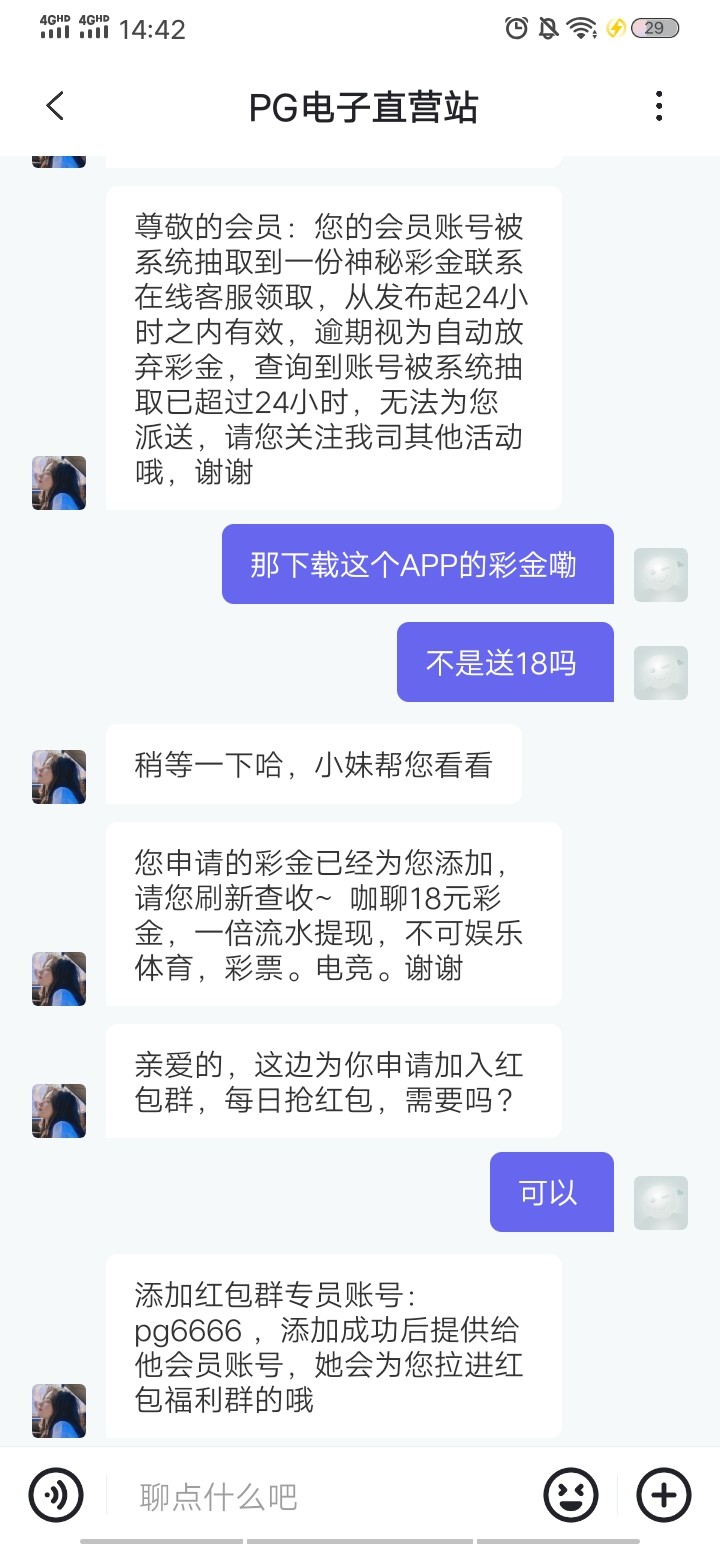Open the three-dot overflow menu
The height and width of the screenshot is (1544, 720).
coord(658,106)
